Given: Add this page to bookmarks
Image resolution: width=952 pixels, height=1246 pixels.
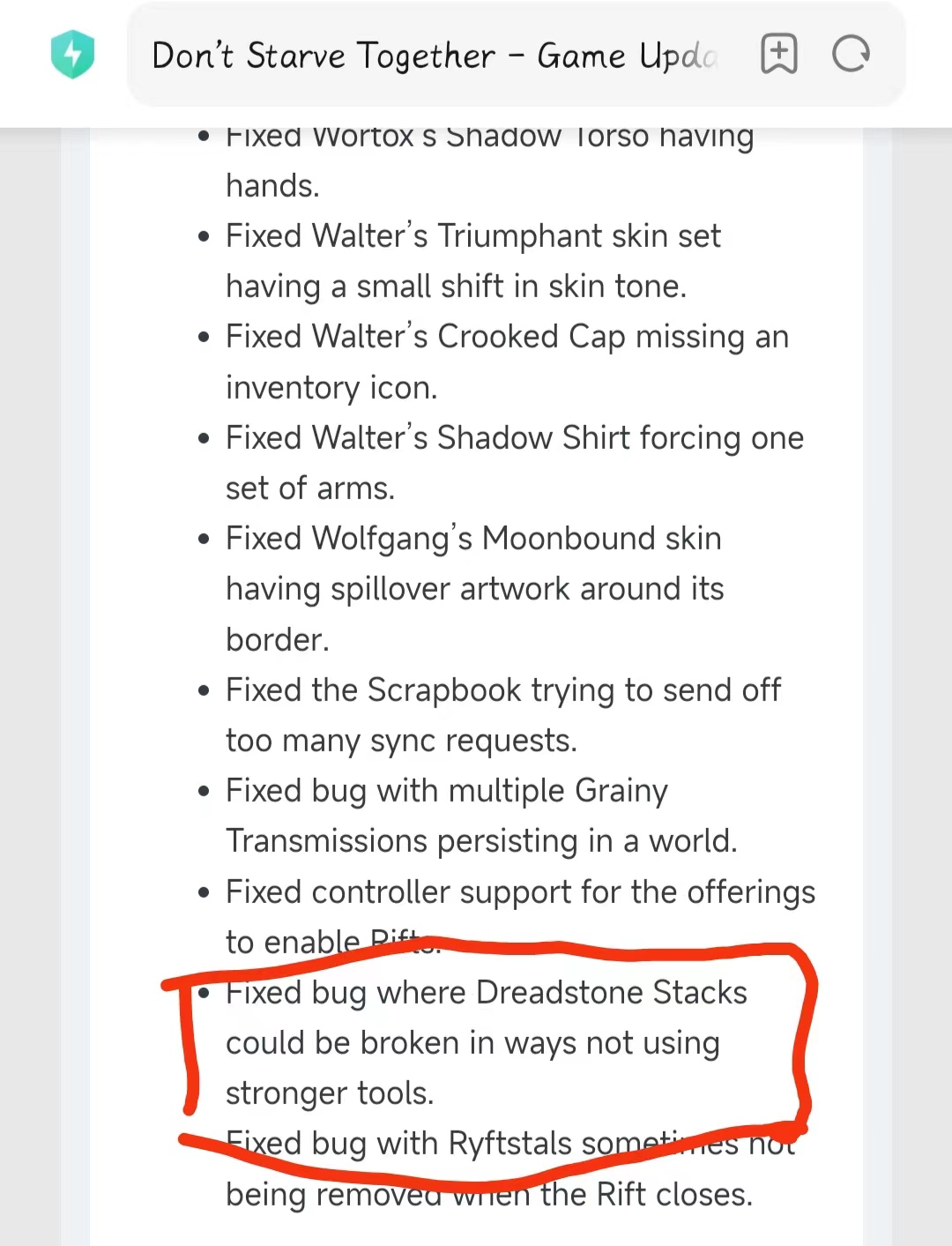Looking at the screenshot, I should [x=778, y=55].
